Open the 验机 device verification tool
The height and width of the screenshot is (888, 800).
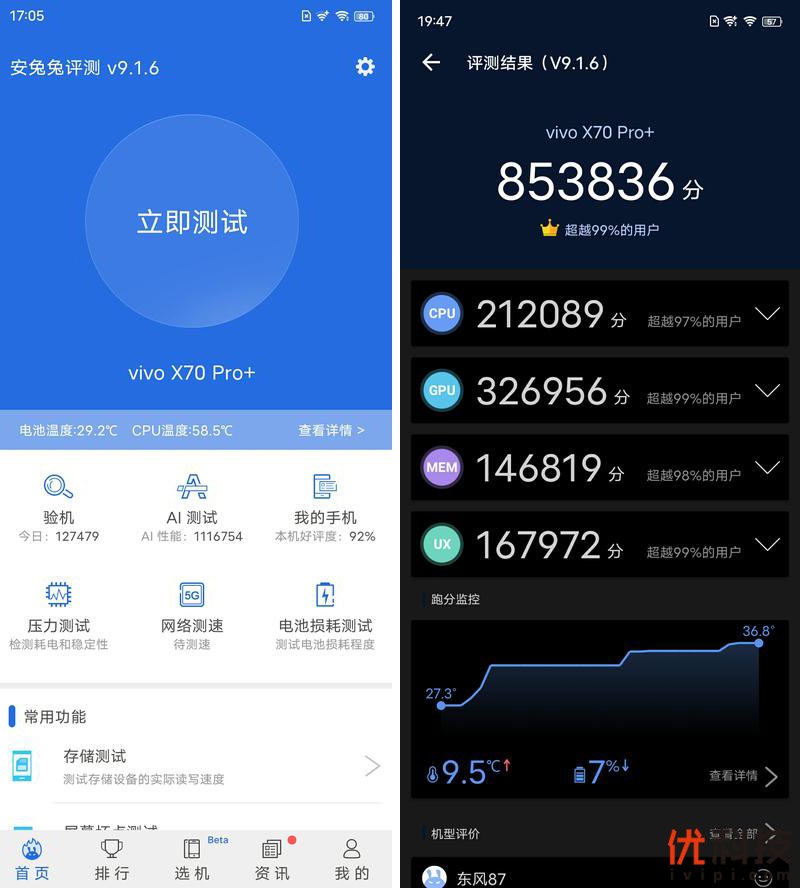(x=59, y=501)
